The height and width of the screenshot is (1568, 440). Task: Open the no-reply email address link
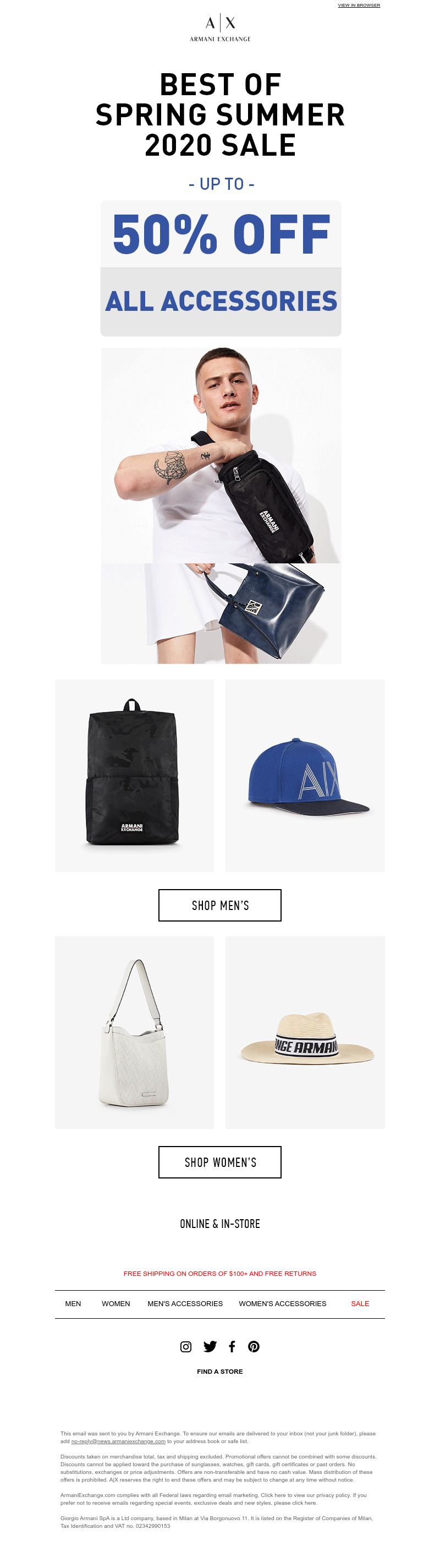click(x=118, y=1441)
